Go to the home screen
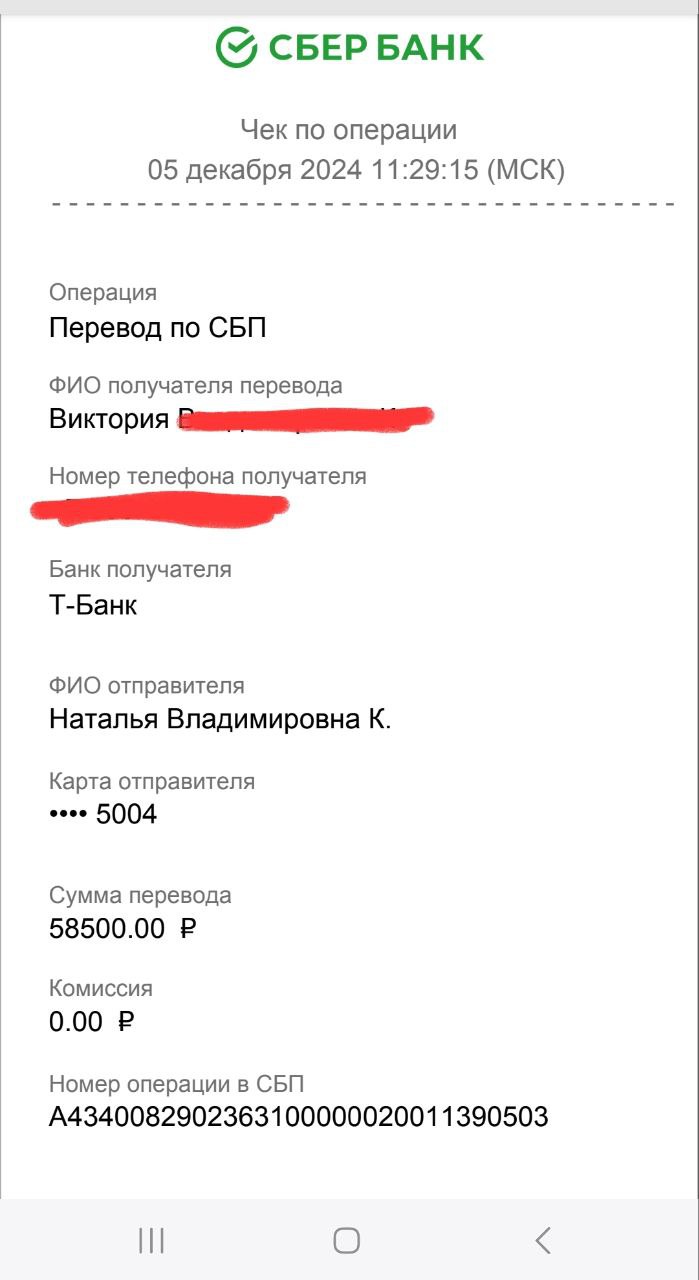The image size is (699, 1280). pyautogui.click(x=346, y=1241)
